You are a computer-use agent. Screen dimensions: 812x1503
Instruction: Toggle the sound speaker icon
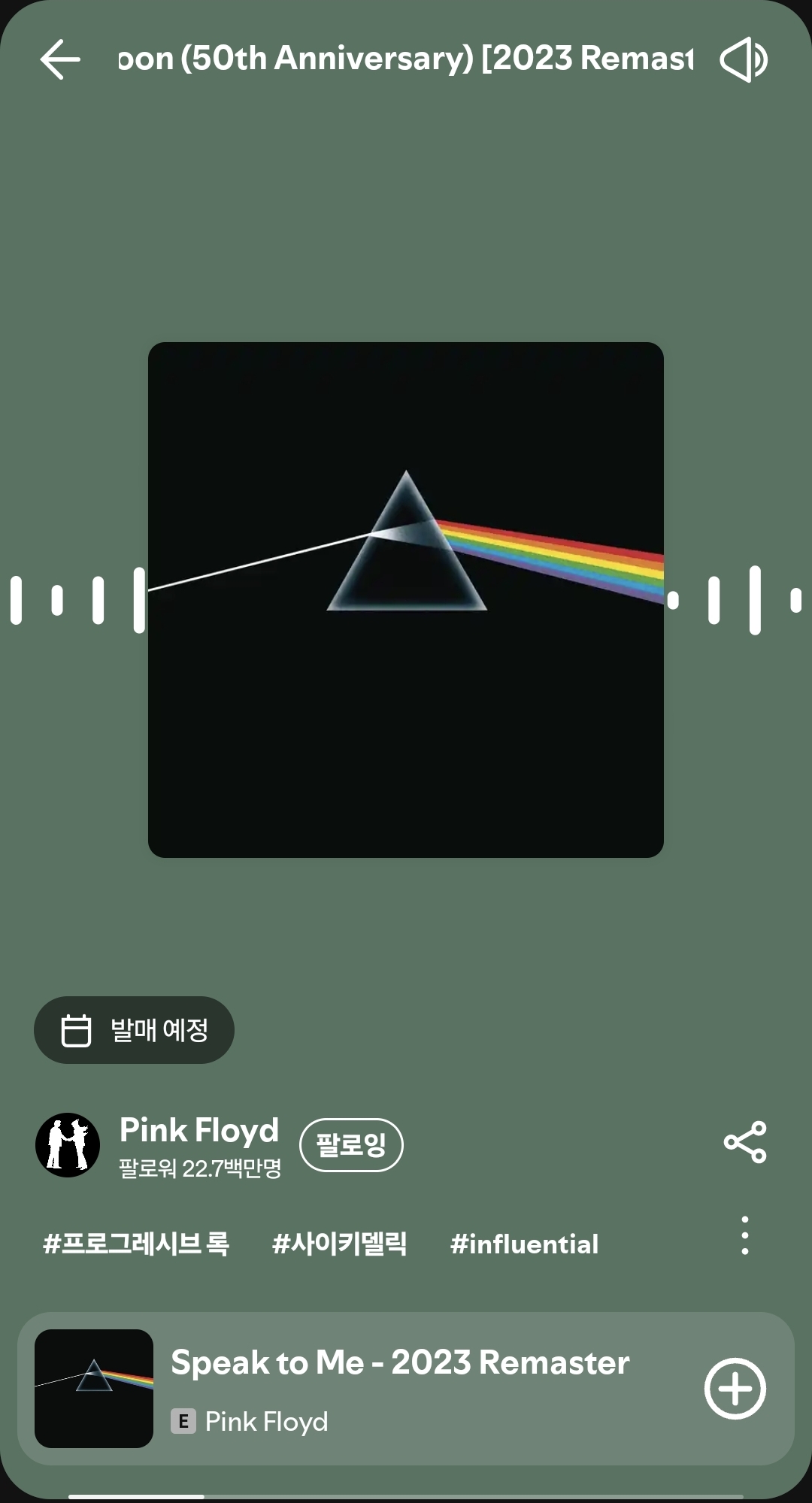tap(743, 59)
